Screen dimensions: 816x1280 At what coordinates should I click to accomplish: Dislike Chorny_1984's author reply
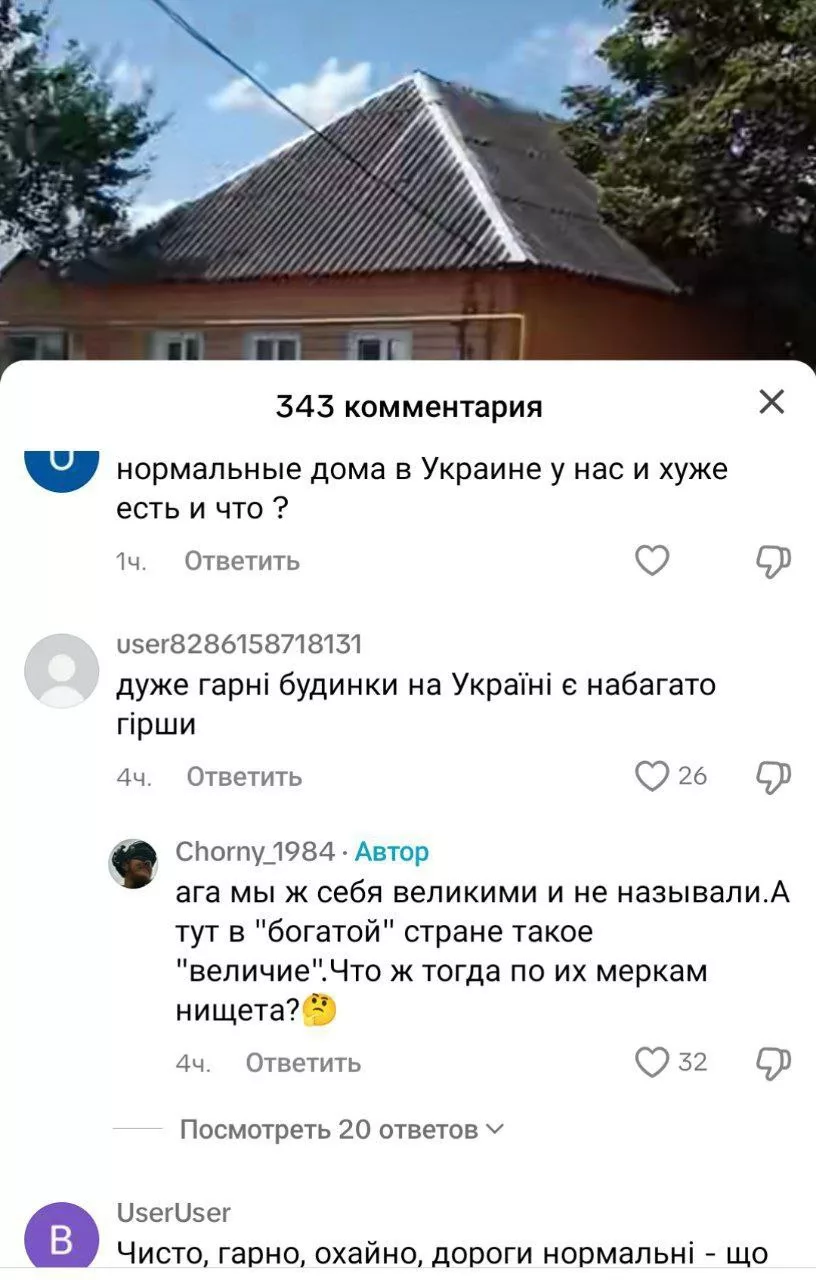773,1062
